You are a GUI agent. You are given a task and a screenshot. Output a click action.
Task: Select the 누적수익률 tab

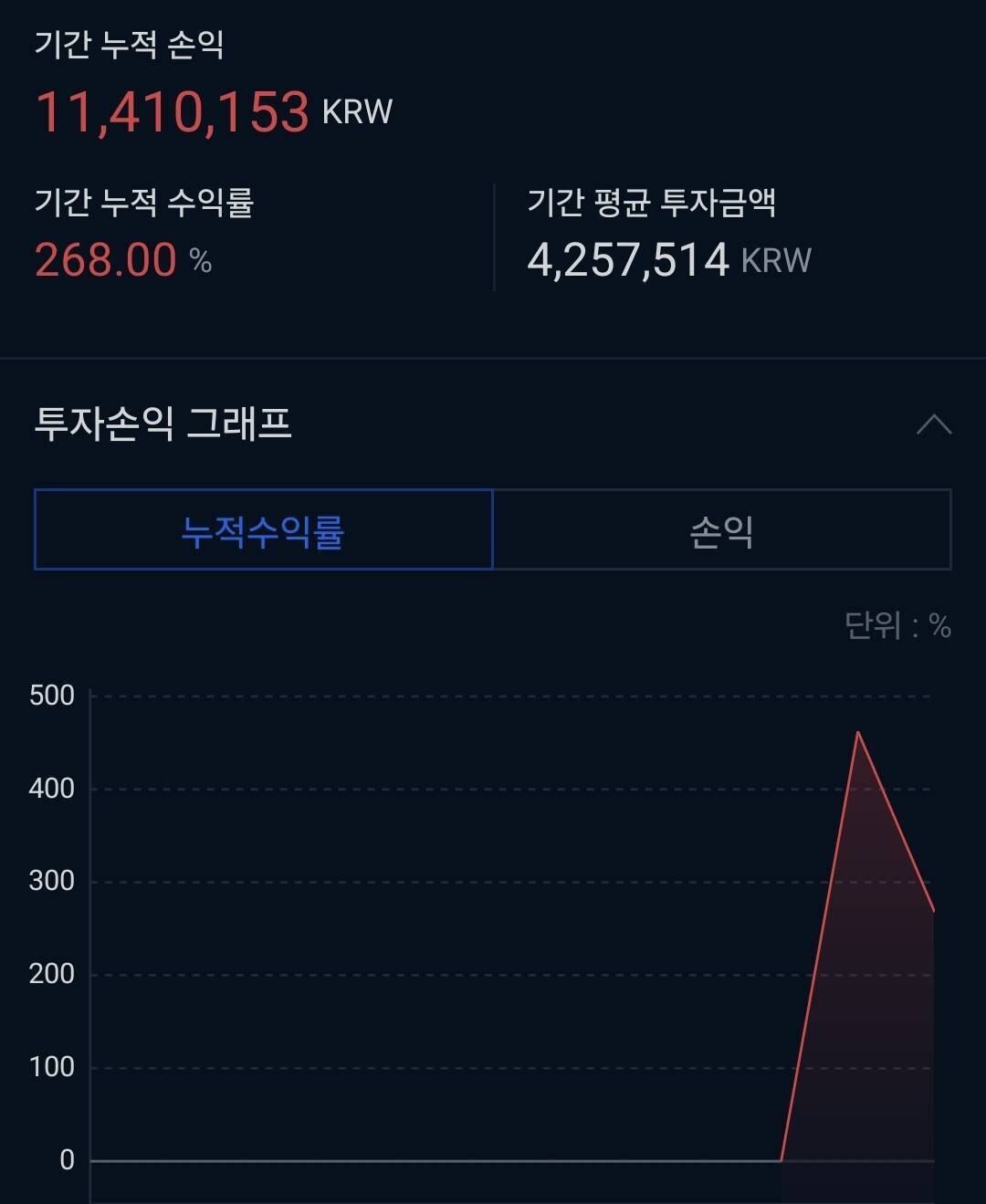(x=263, y=530)
